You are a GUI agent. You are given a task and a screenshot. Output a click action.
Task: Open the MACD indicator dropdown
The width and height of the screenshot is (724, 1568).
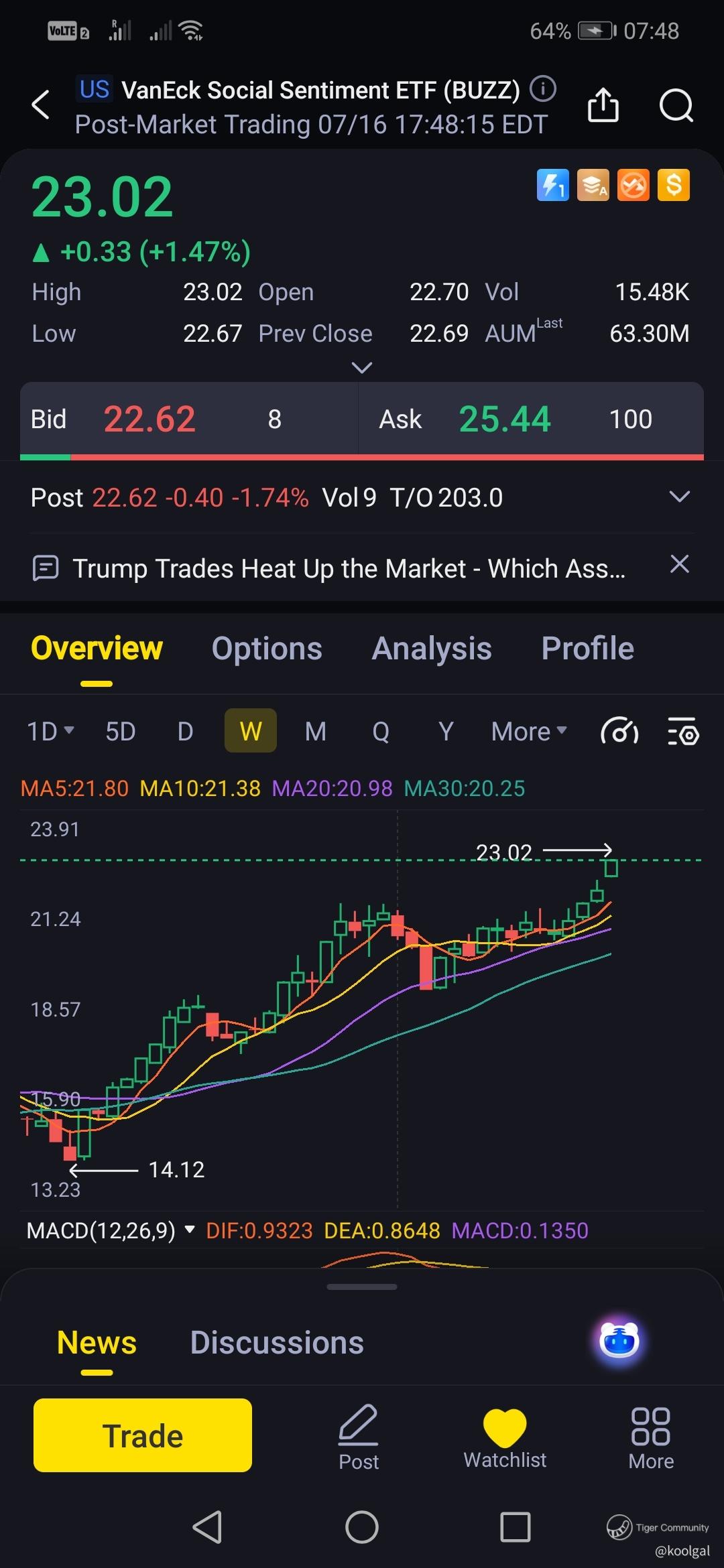190,1230
